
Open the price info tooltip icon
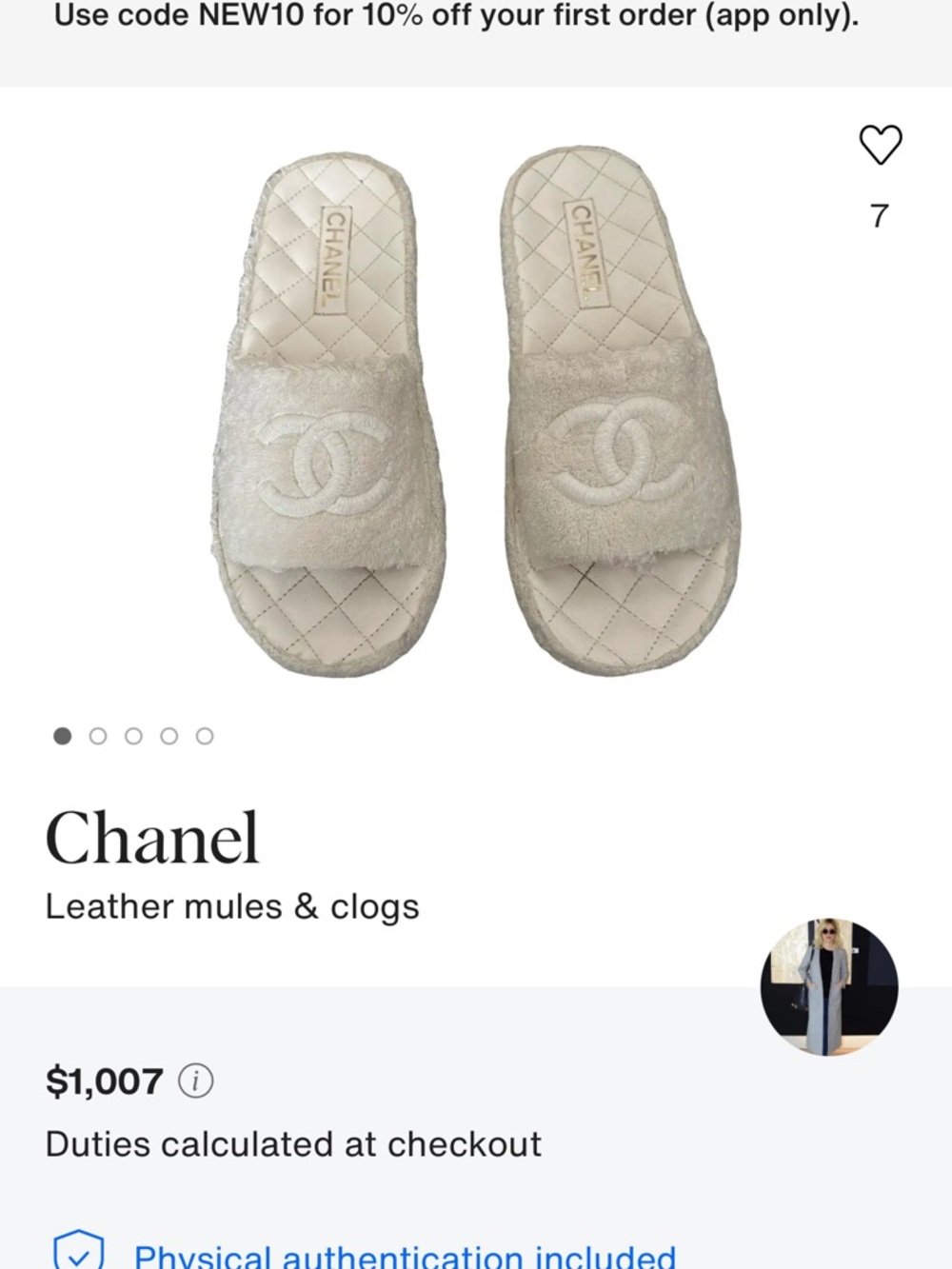tap(196, 1080)
